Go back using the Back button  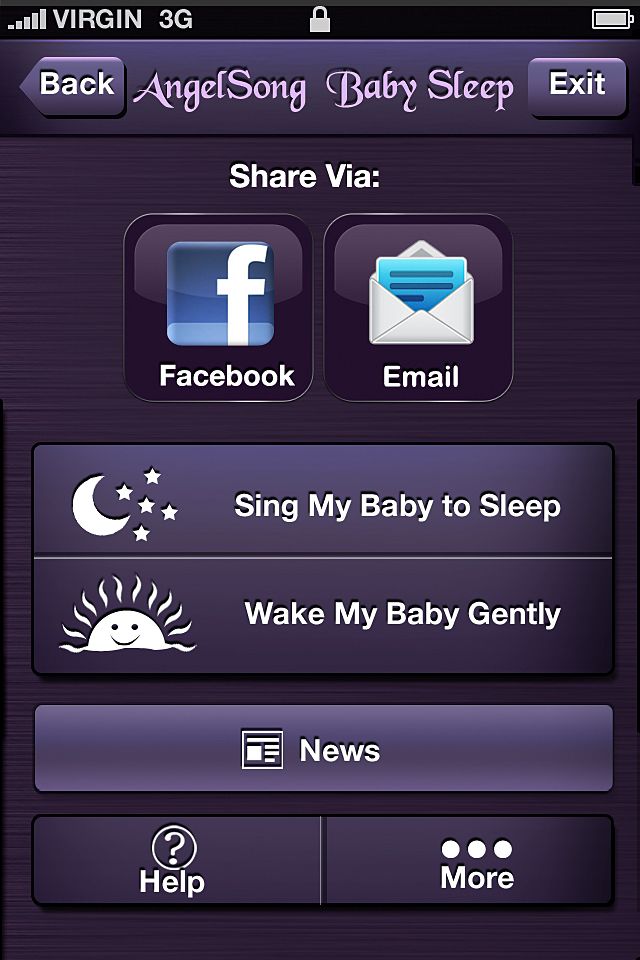70,84
